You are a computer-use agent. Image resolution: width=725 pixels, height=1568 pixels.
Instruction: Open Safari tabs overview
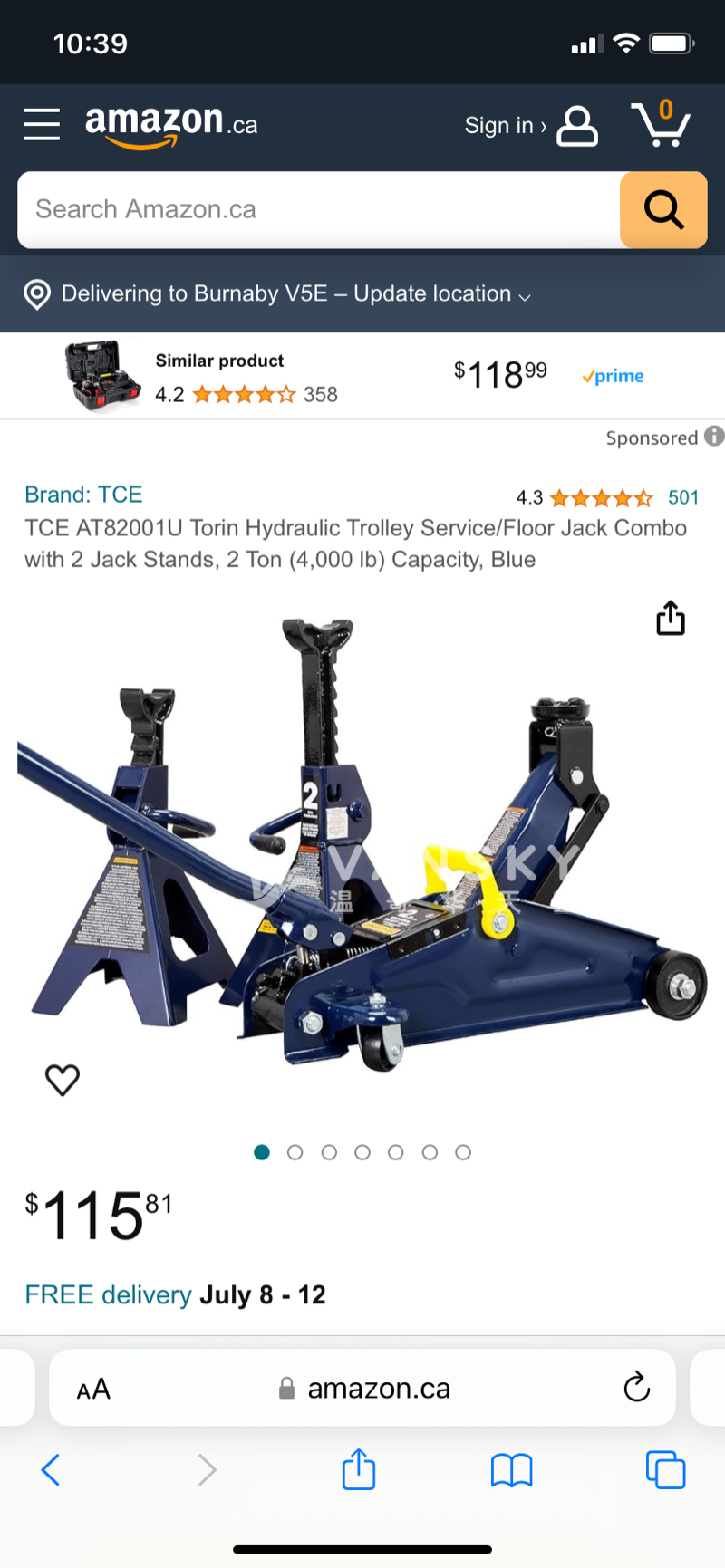(x=665, y=1469)
